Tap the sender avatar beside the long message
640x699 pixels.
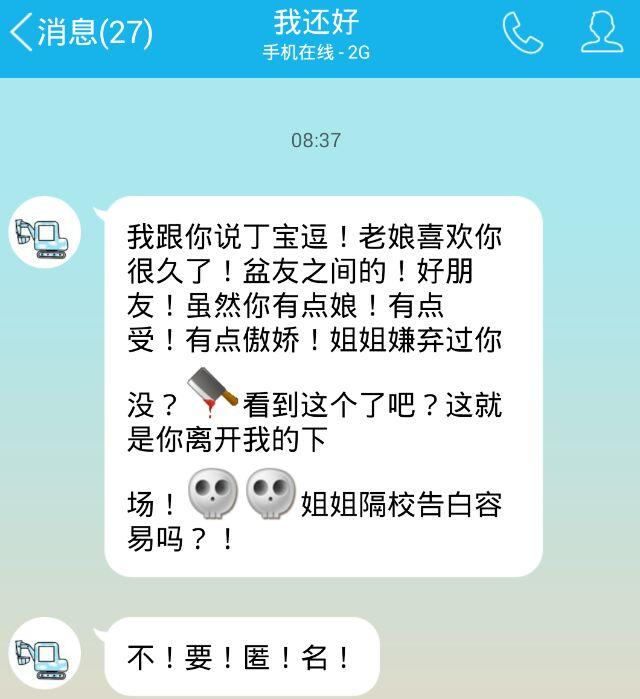(46, 232)
